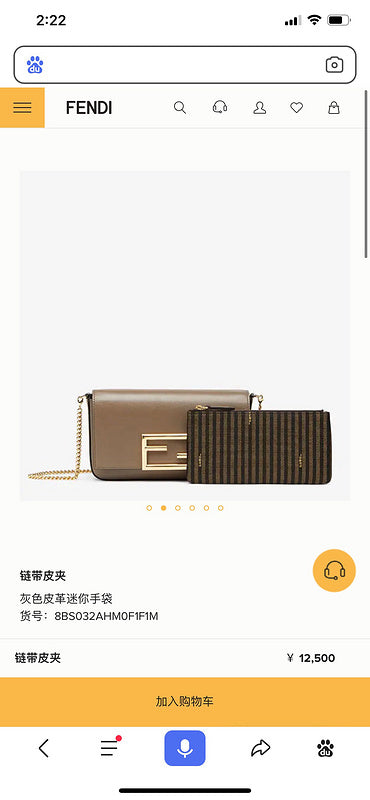Open the wishlist heart icon

coord(297,108)
